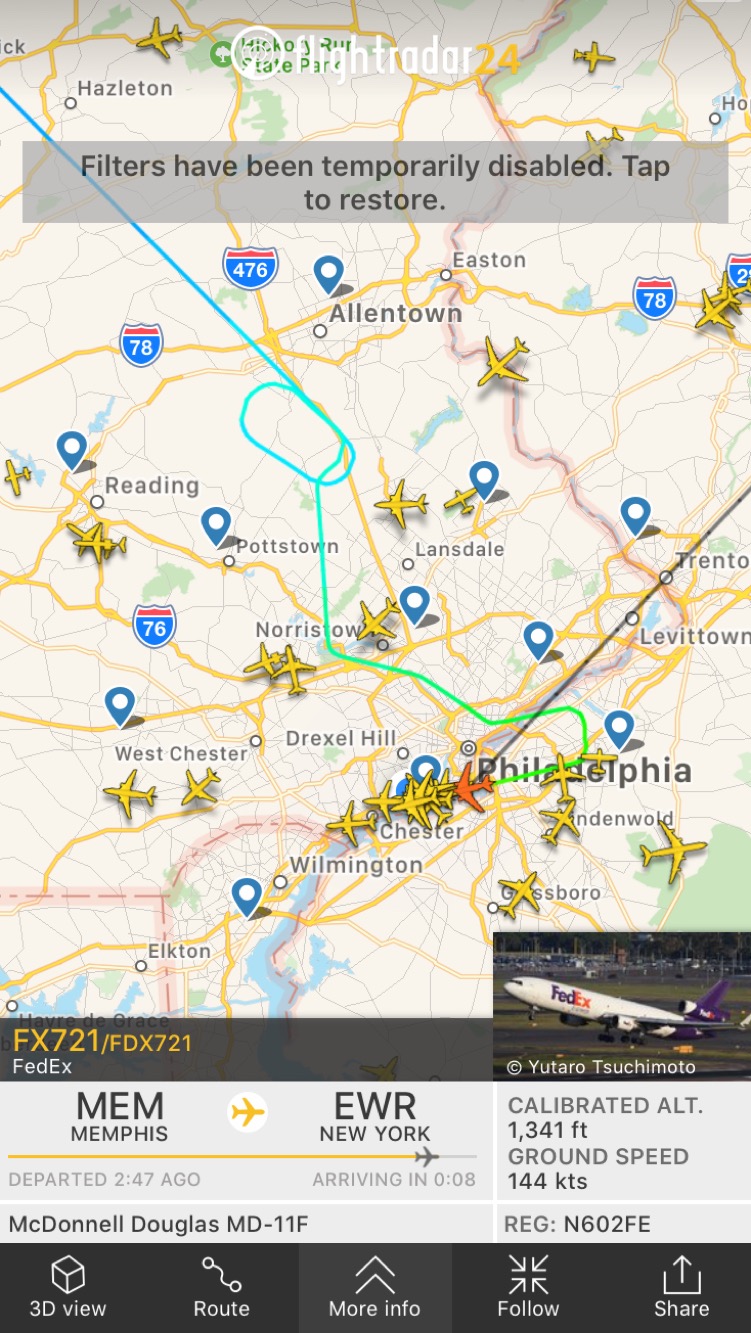Tap the yellow plane near Hickory Run

160,38
